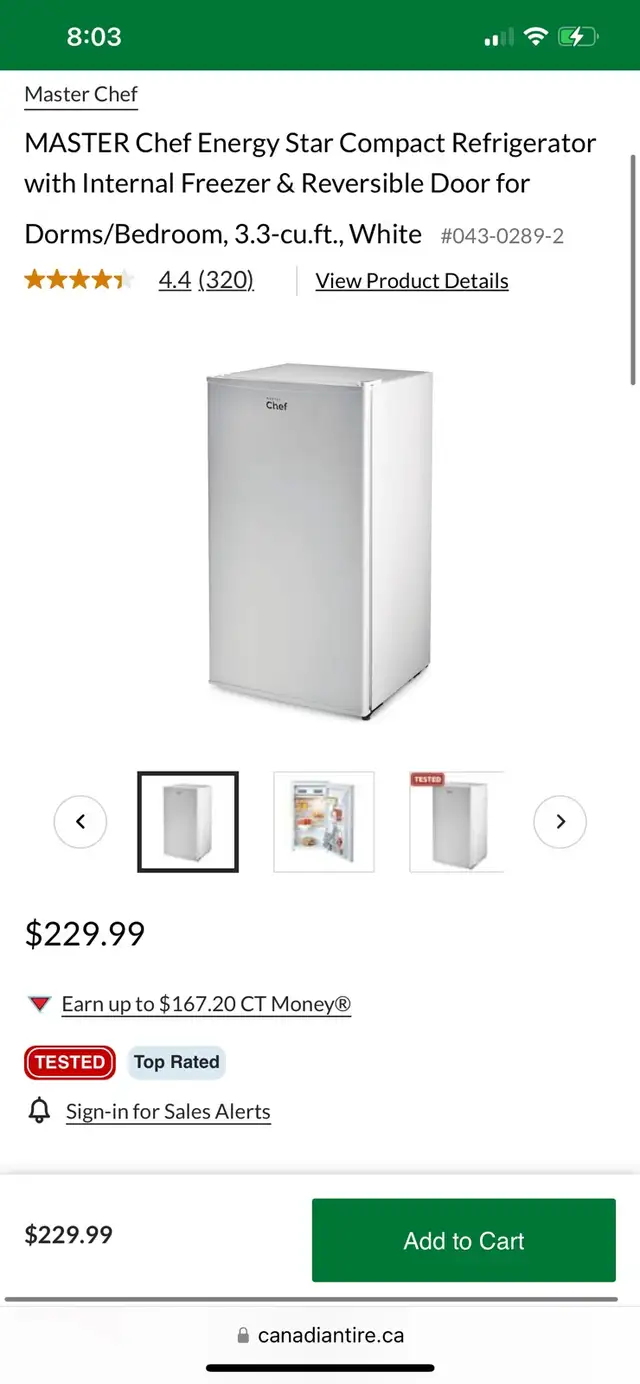640x1384 pixels.
Task: Enlarge the main refrigerator product image
Action: (320, 542)
